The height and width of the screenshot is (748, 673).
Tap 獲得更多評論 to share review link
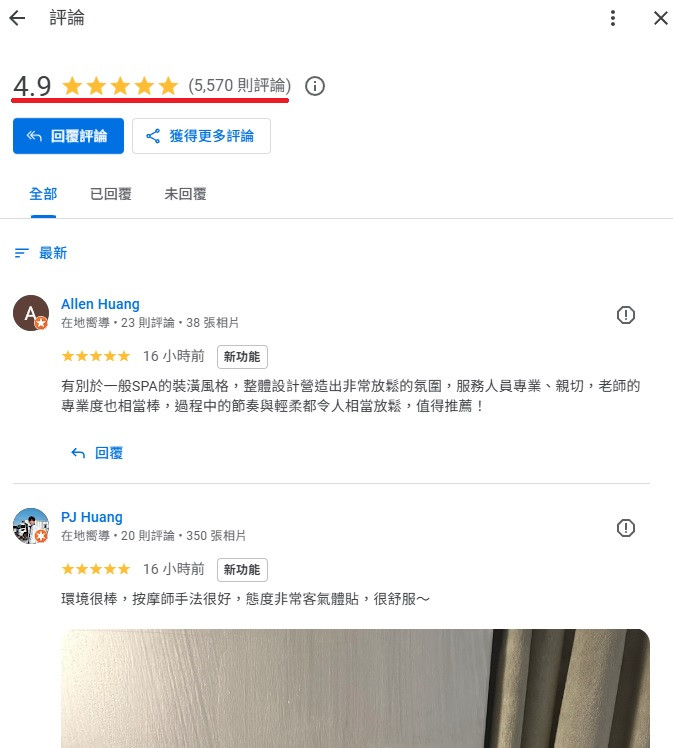click(x=201, y=136)
